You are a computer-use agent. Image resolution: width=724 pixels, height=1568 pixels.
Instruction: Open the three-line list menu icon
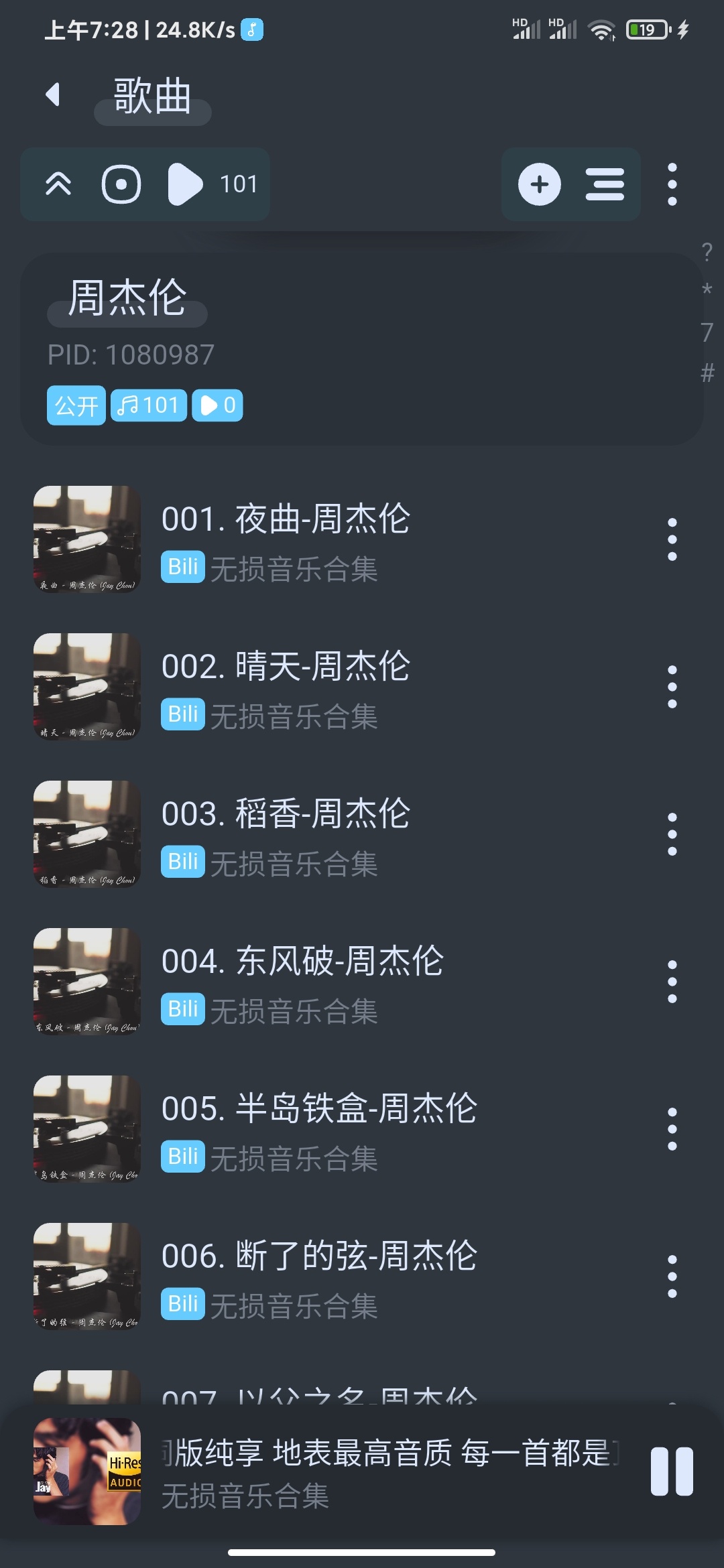point(605,184)
